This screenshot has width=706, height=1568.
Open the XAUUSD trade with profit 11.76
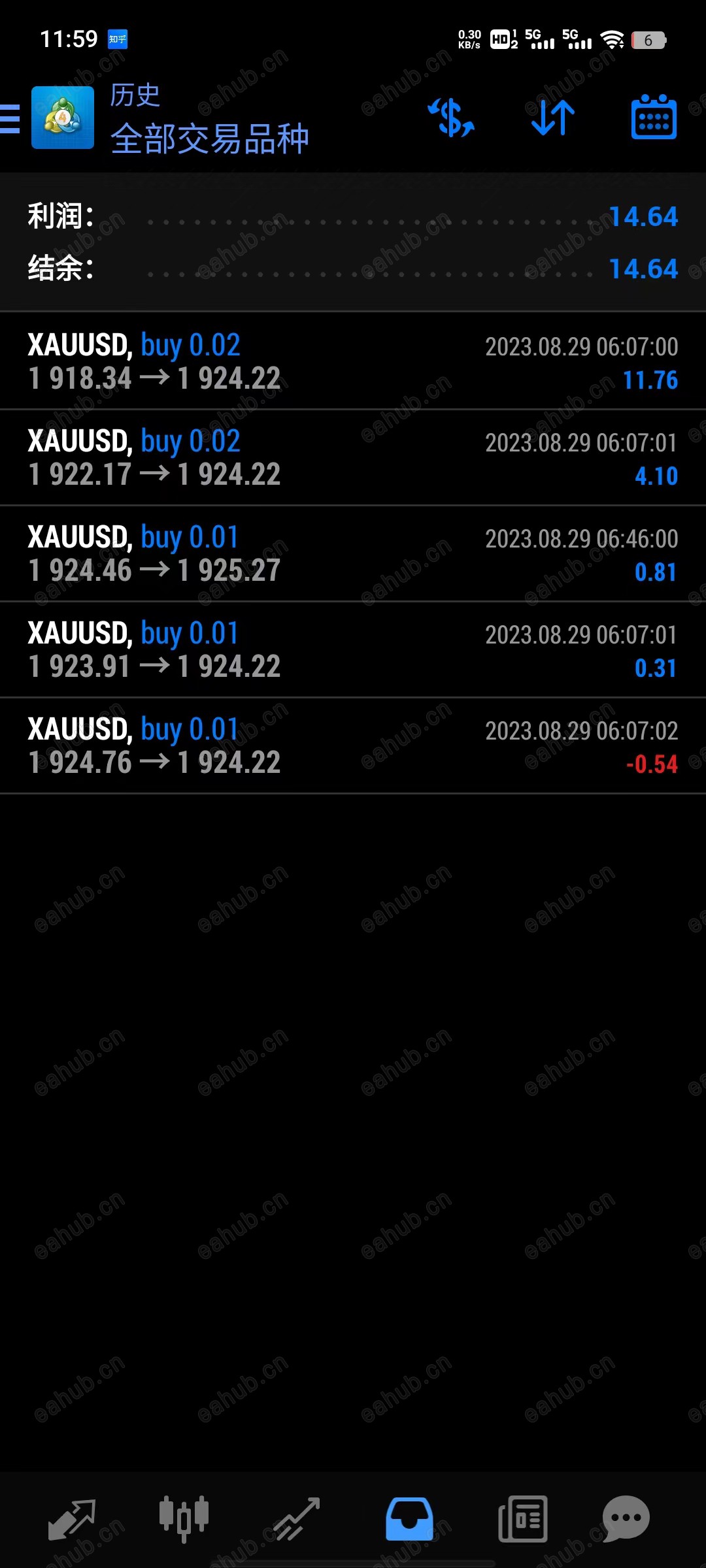353,361
